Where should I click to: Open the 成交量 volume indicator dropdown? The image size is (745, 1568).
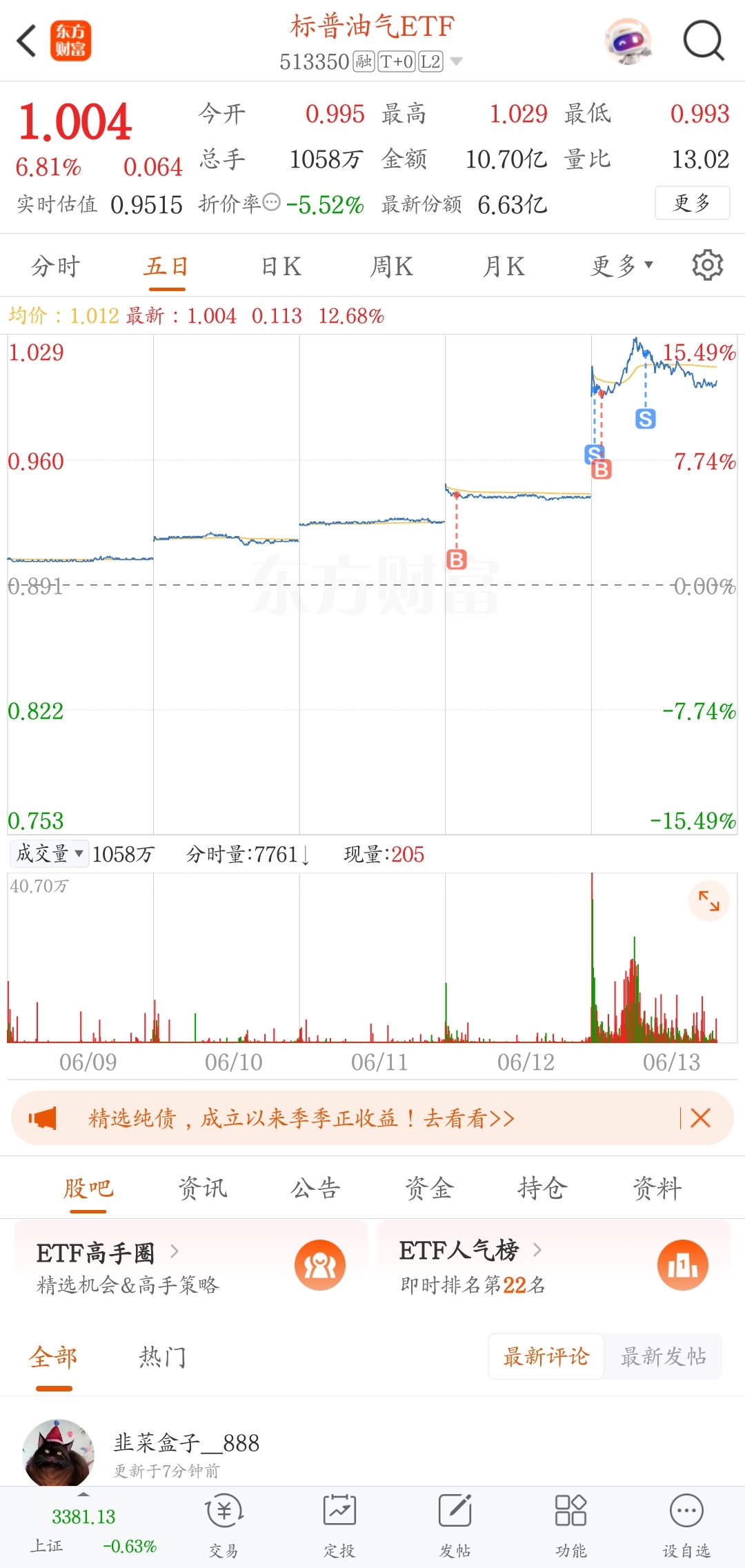tap(50, 853)
